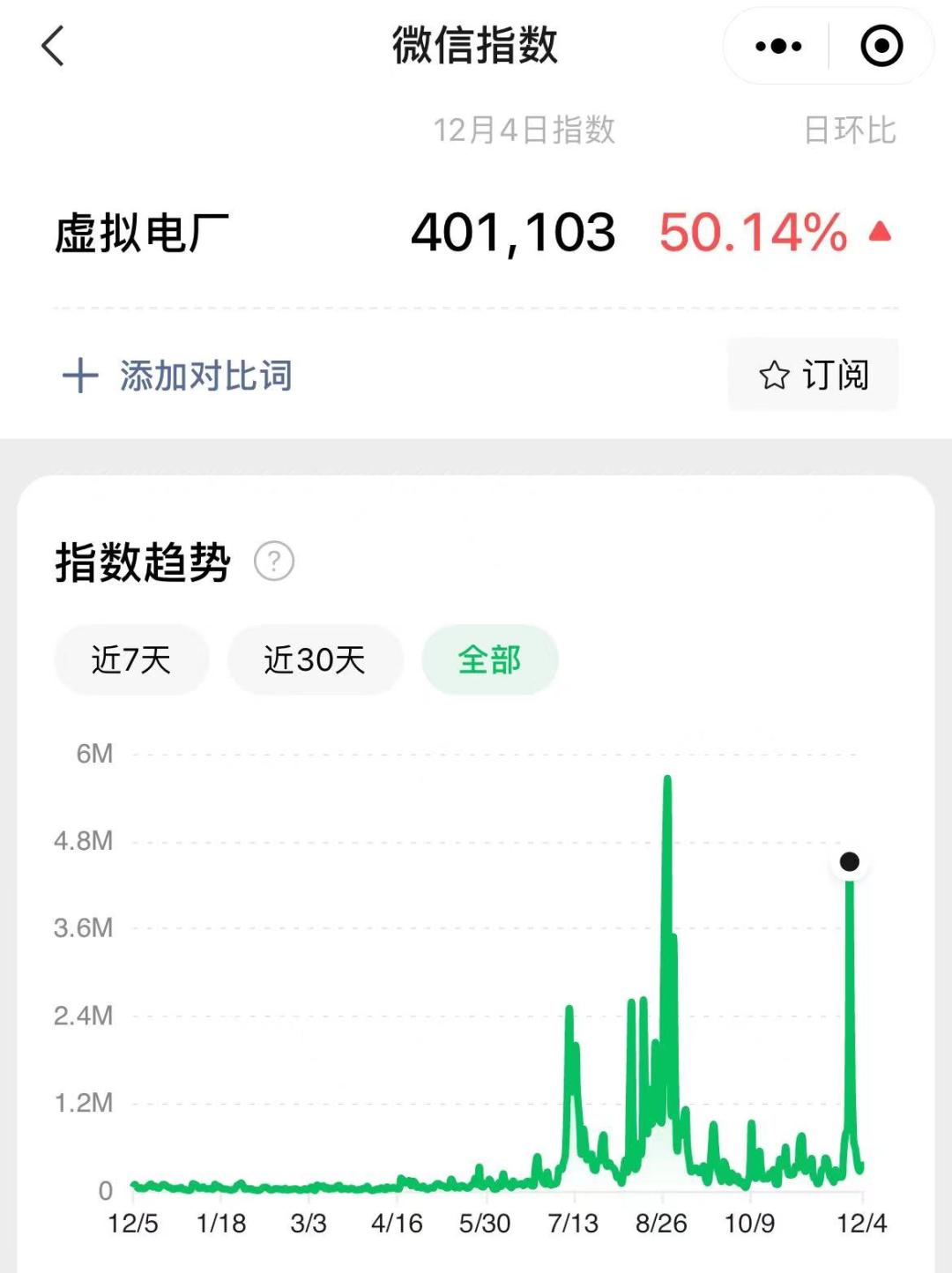952x1273 pixels.
Task: Tap the 12/4 data point on the chart
Action: coord(850,861)
